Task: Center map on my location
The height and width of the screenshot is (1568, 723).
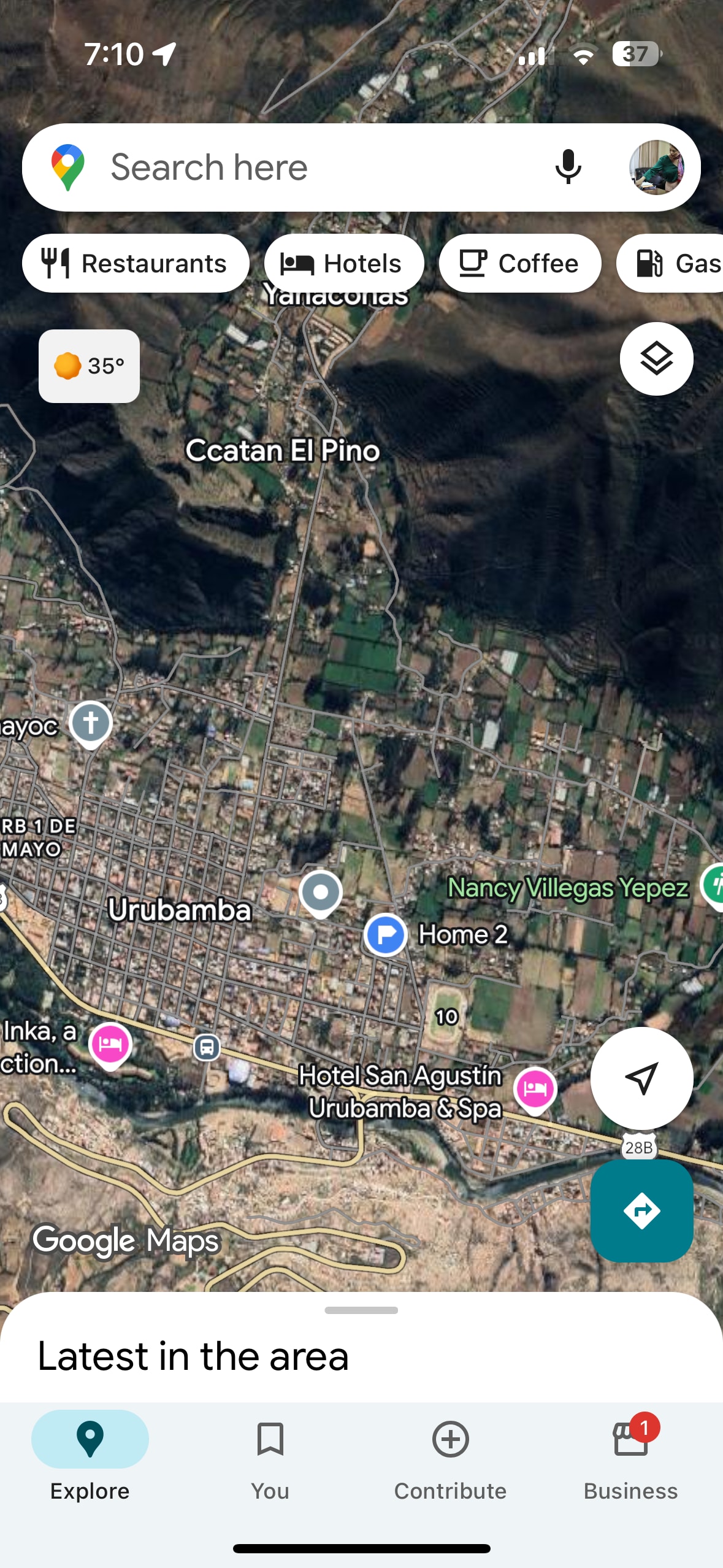Action: [641, 1078]
